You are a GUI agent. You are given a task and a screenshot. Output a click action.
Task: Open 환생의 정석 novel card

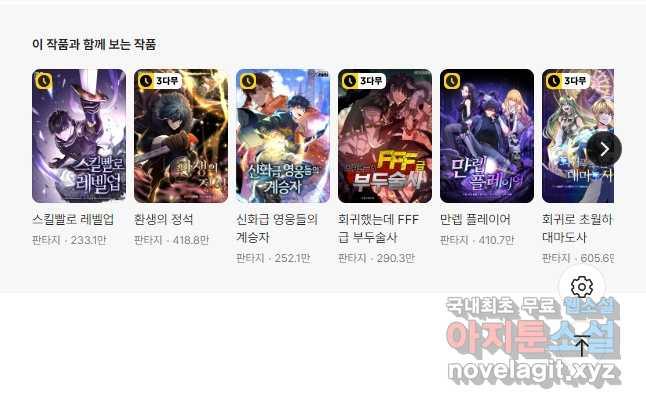tap(181, 136)
